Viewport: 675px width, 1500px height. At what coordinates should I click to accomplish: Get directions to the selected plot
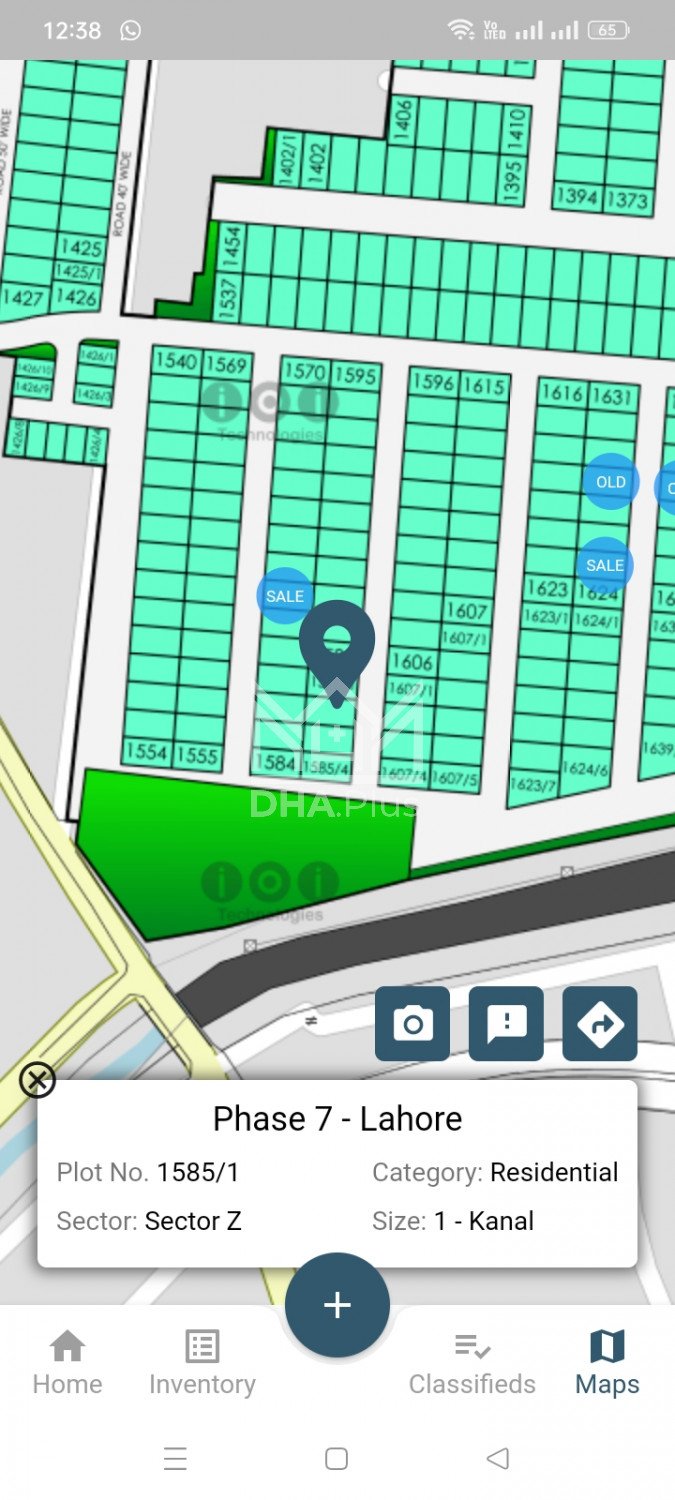click(x=600, y=1023)
